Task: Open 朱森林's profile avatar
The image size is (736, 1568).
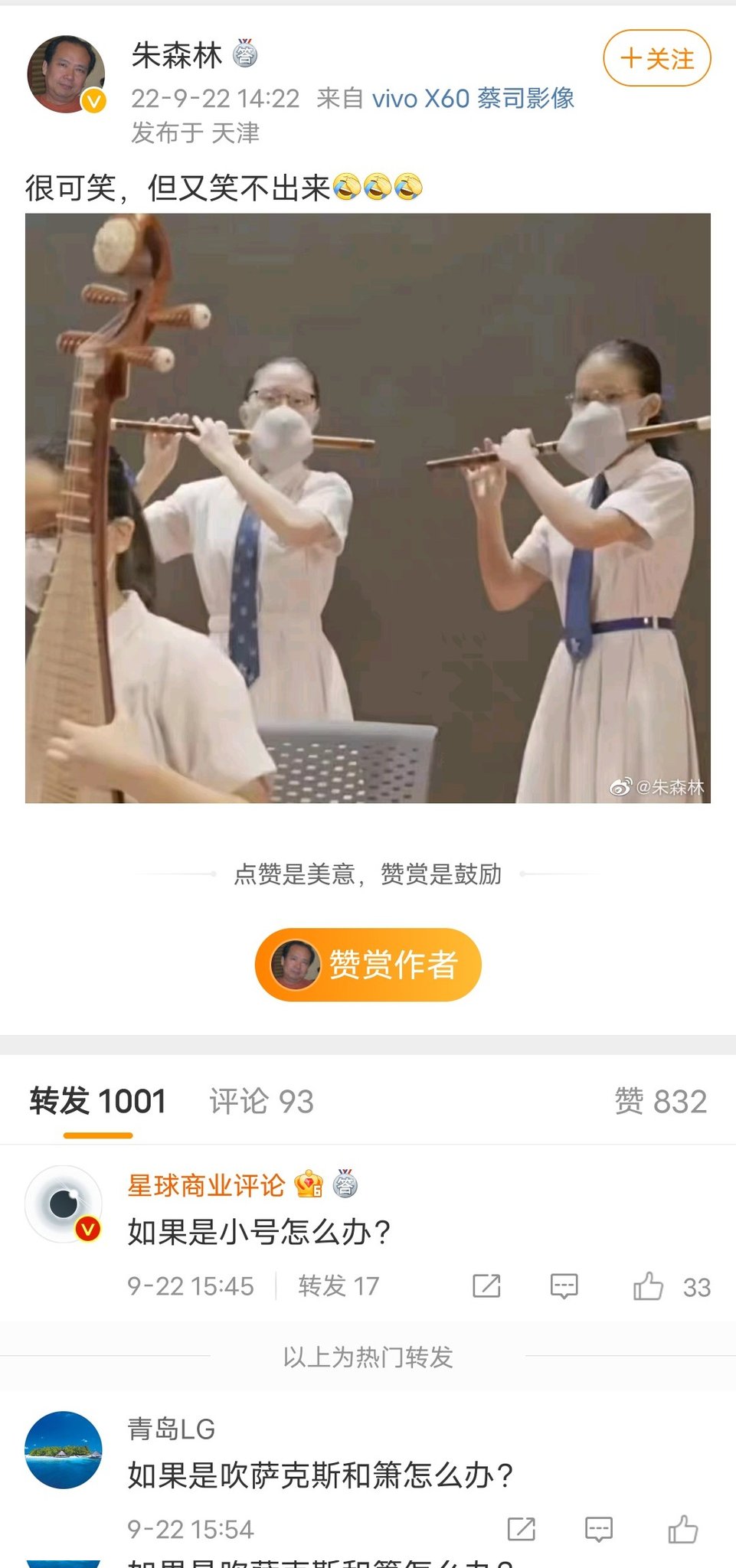Action: [66, 74]
